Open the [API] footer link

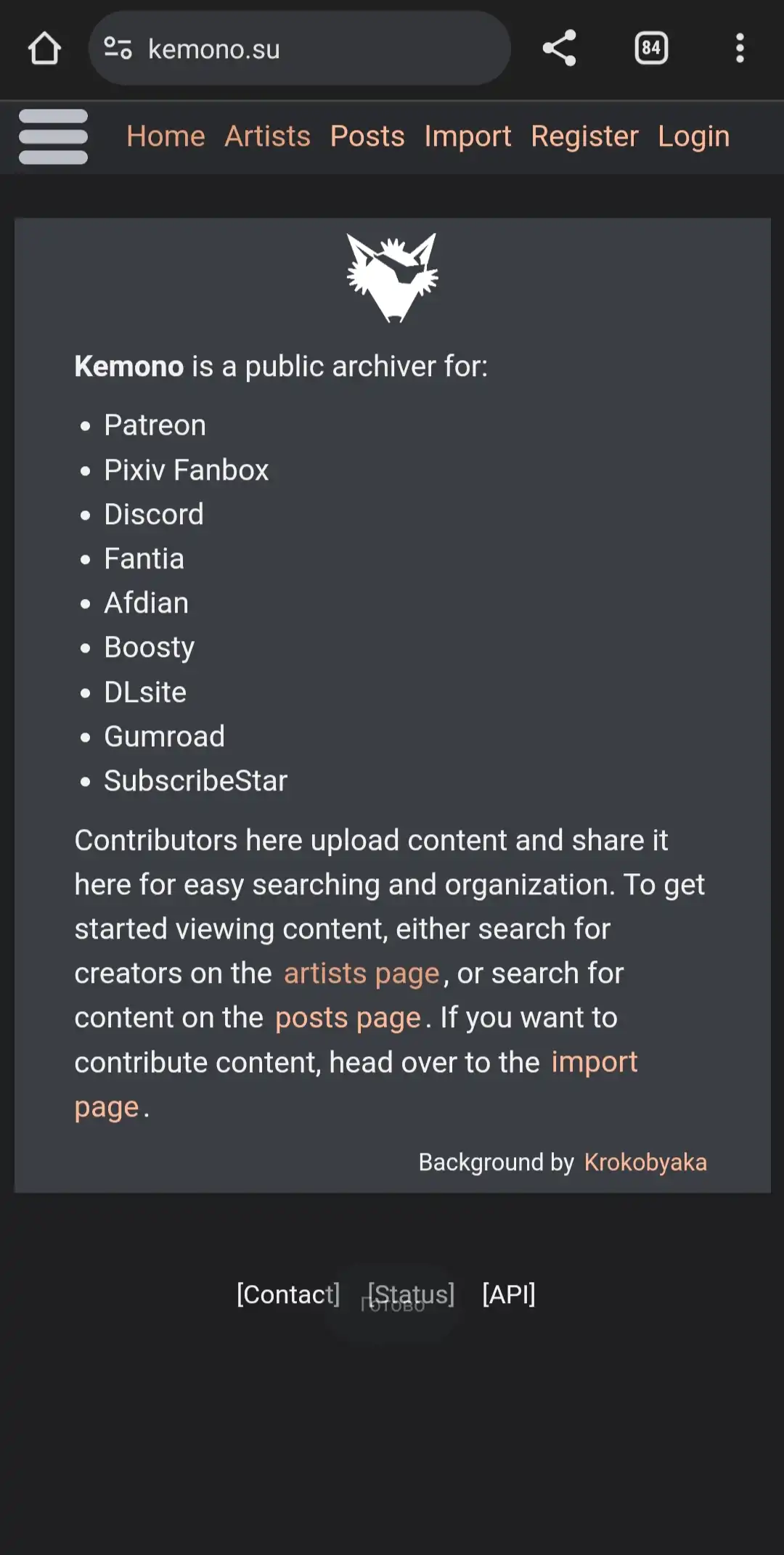(x=509, y=1294)
